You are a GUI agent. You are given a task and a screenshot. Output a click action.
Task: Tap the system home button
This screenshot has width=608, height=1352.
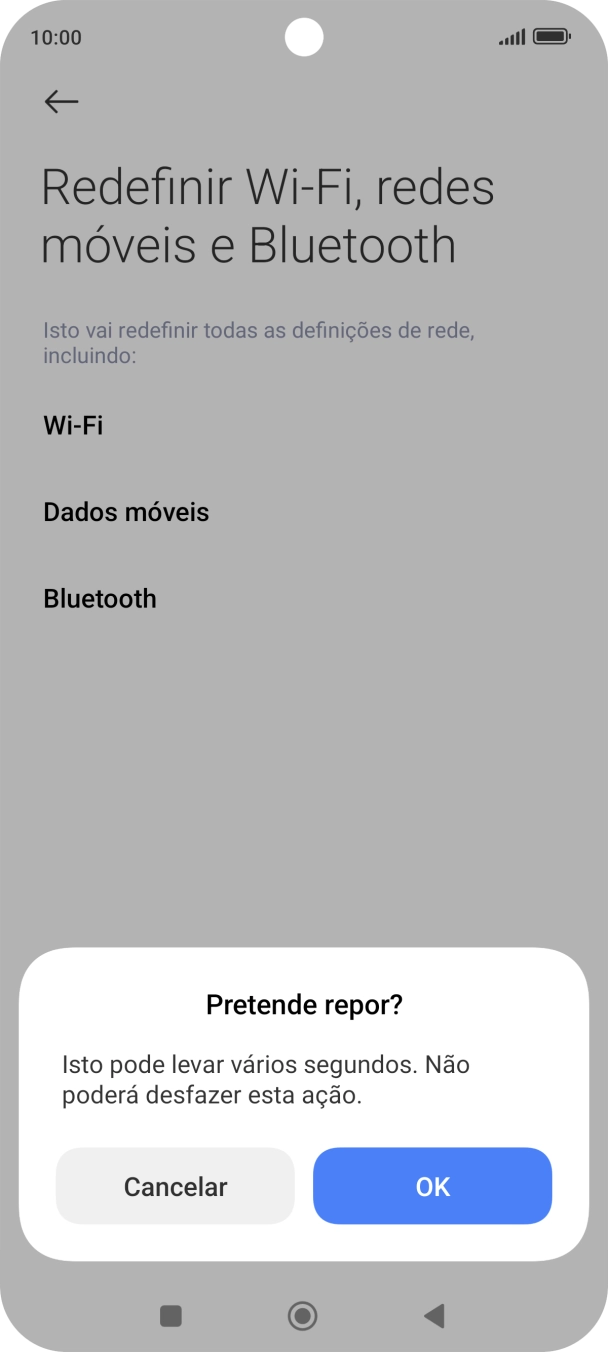(302, 1316)
